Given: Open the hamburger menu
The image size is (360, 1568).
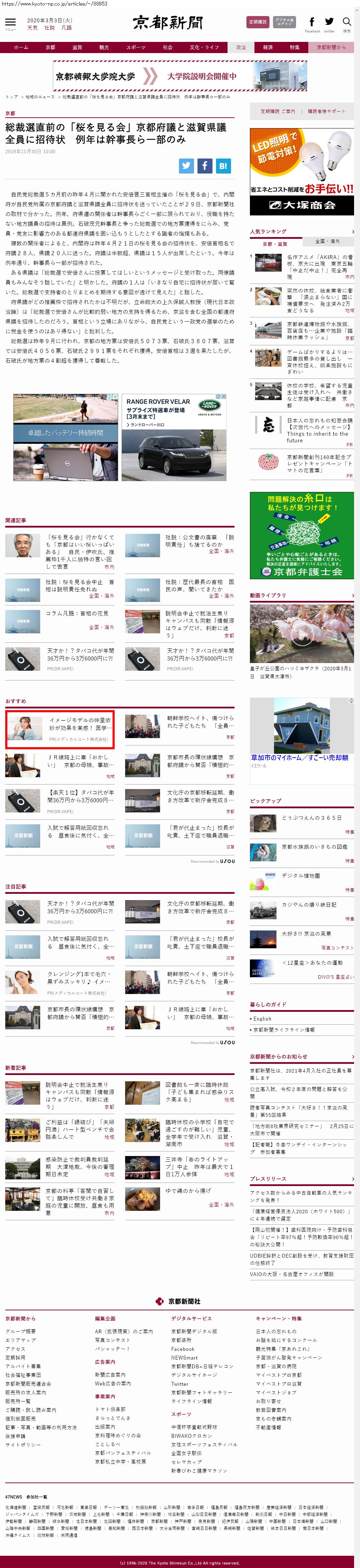Looking at the screenshot, I should pos(10,23).
